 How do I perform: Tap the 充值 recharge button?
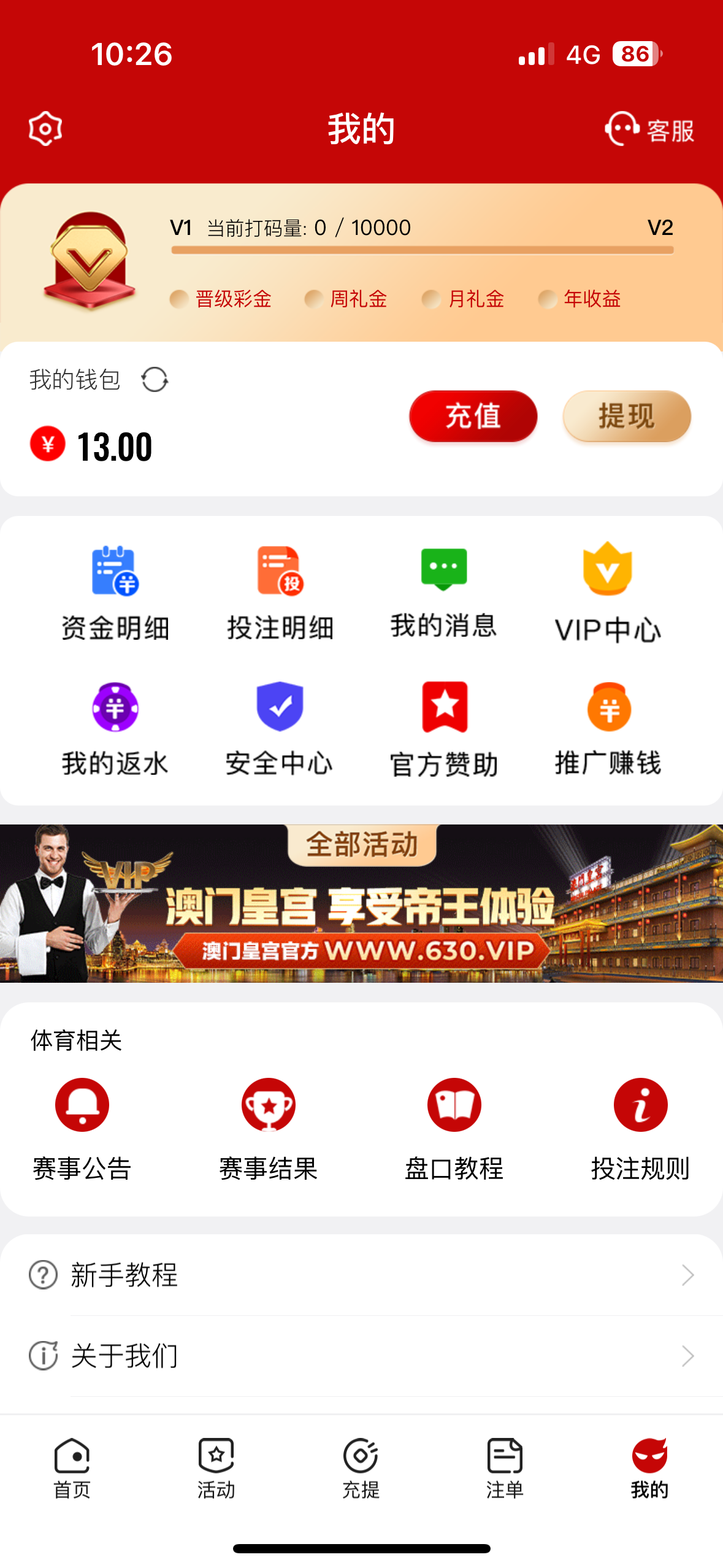pos(473,417)
